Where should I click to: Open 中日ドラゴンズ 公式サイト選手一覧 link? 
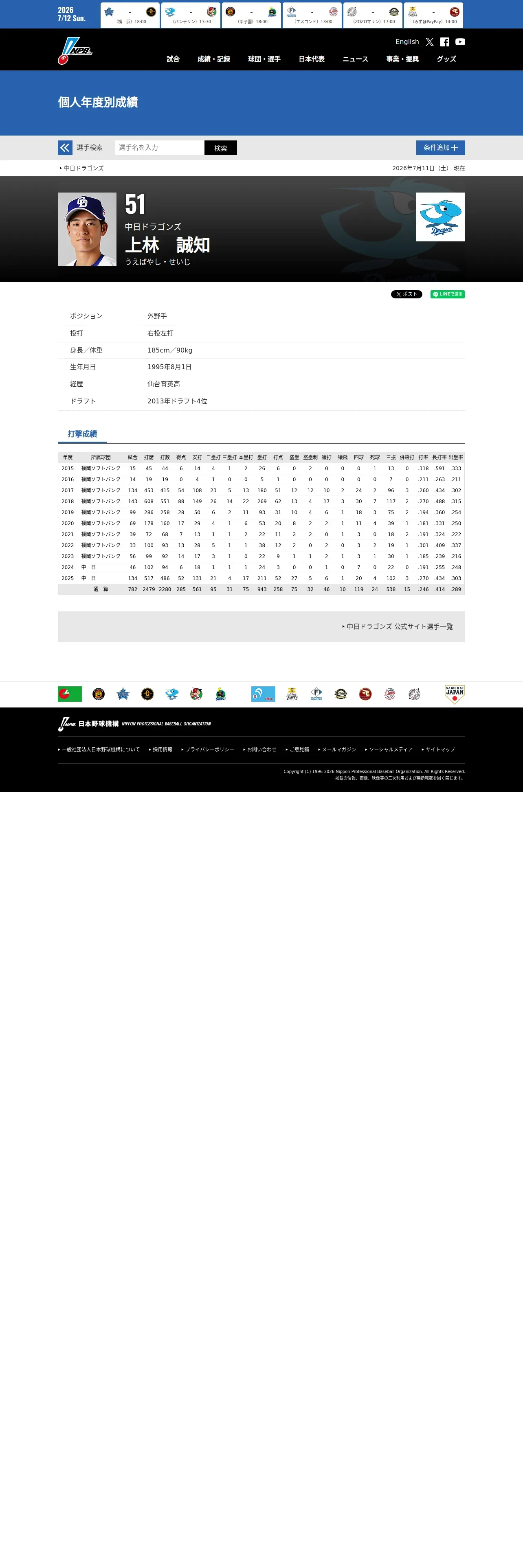(399, 626)
